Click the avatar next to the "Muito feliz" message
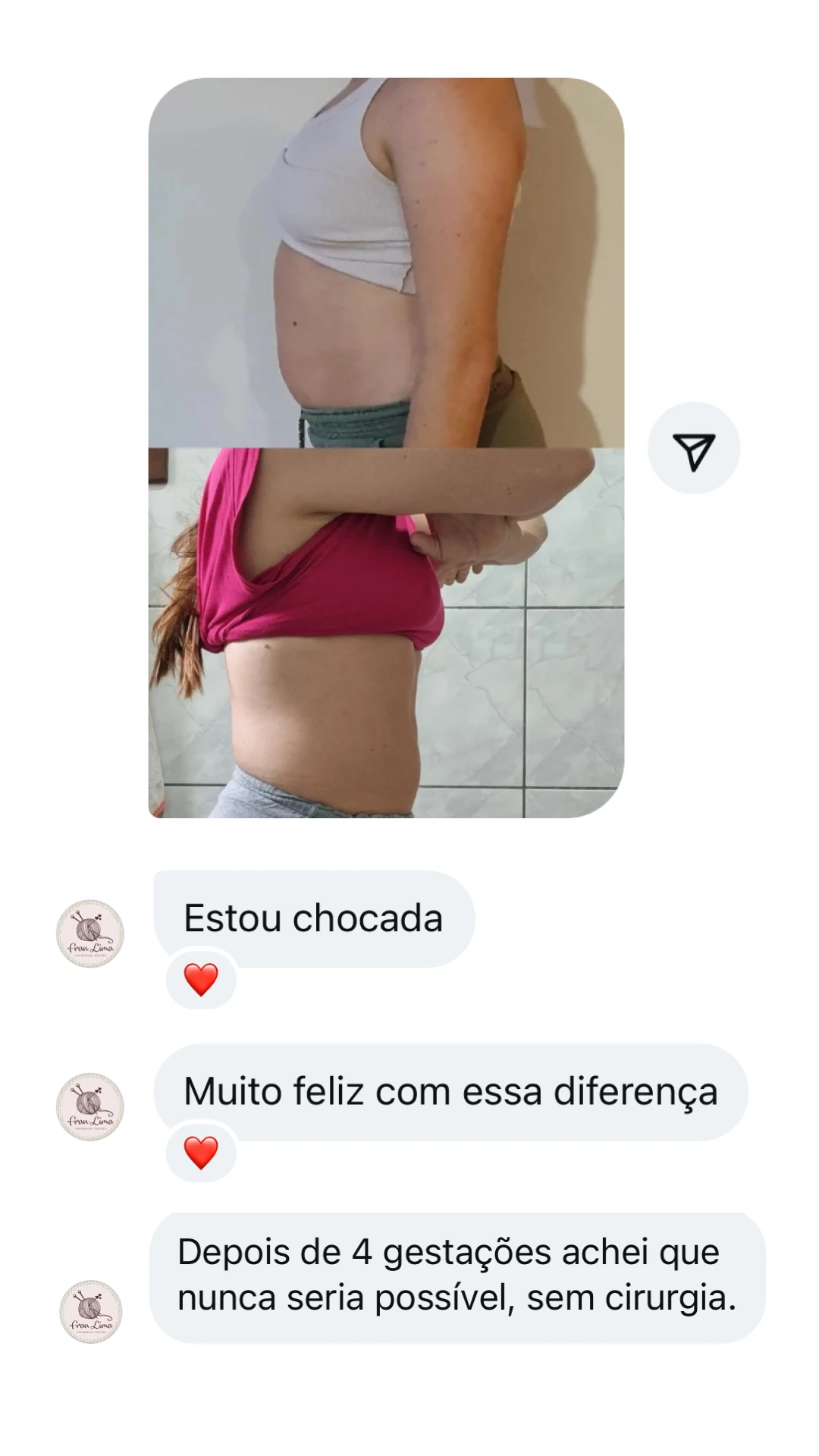The height and width of the screenshot is (1456, 819). pyautogui.click(x=91, y=1106)
